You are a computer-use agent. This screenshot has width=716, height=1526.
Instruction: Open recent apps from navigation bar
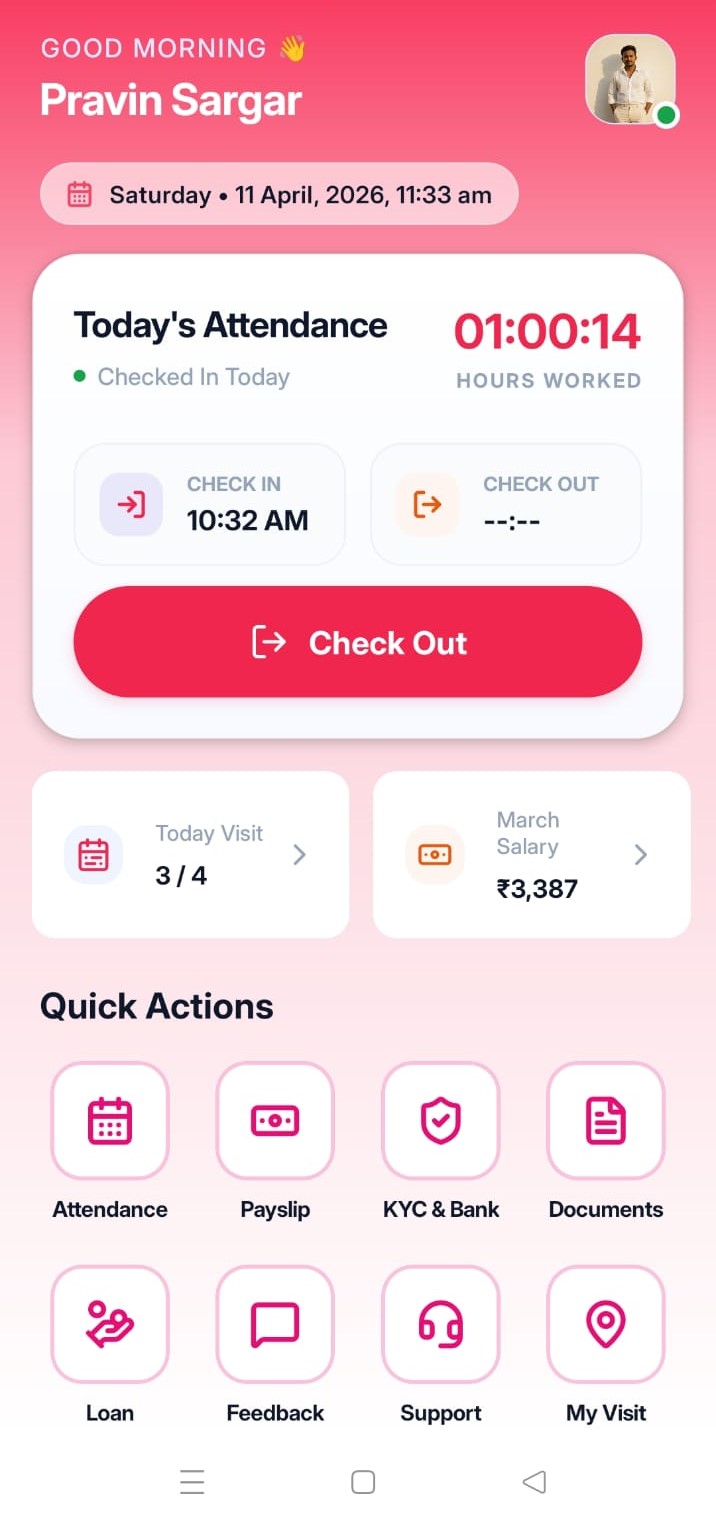click(x=192, y=1482)
